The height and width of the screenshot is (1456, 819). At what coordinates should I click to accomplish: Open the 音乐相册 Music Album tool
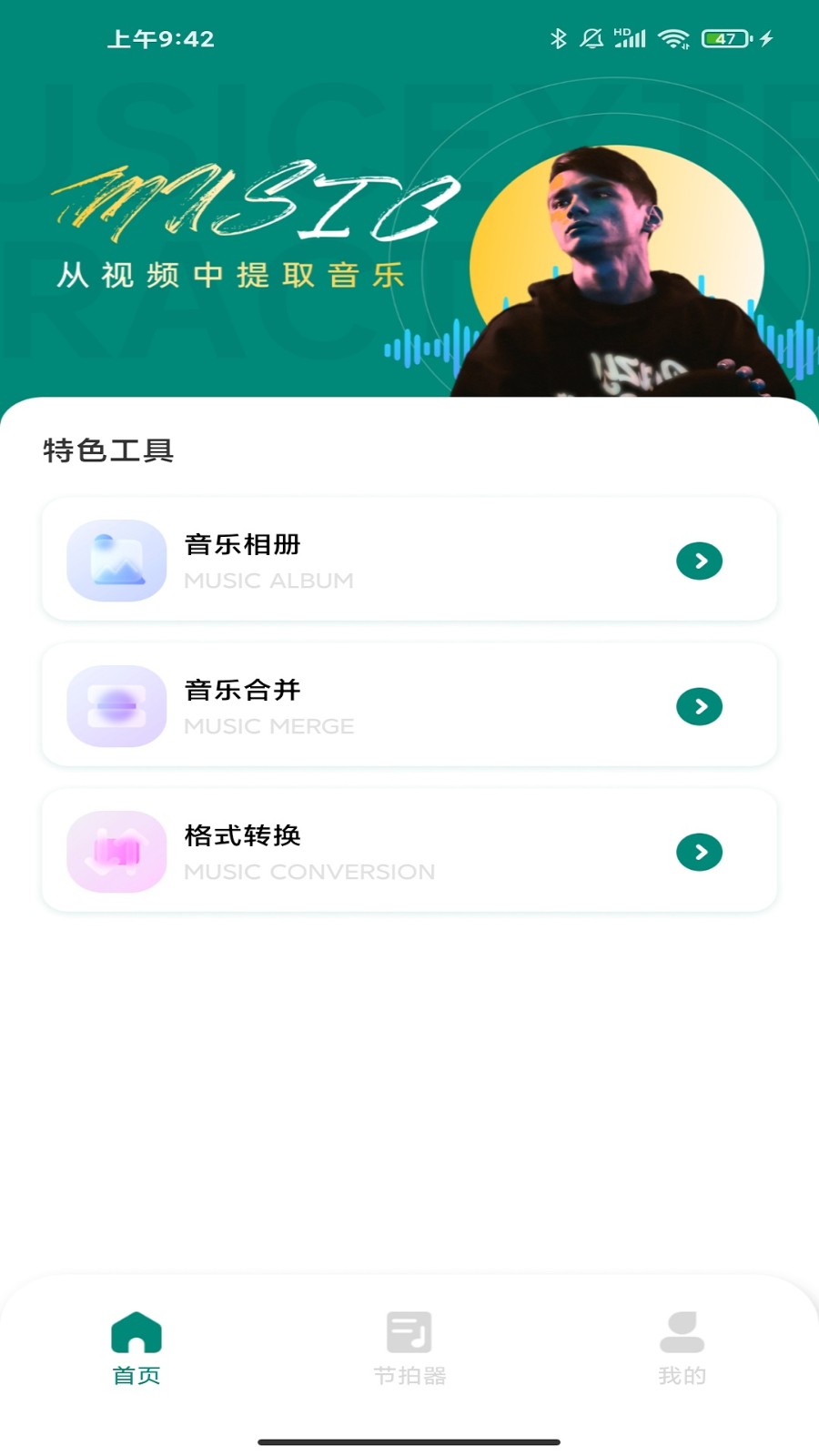(x=409, y=560)
